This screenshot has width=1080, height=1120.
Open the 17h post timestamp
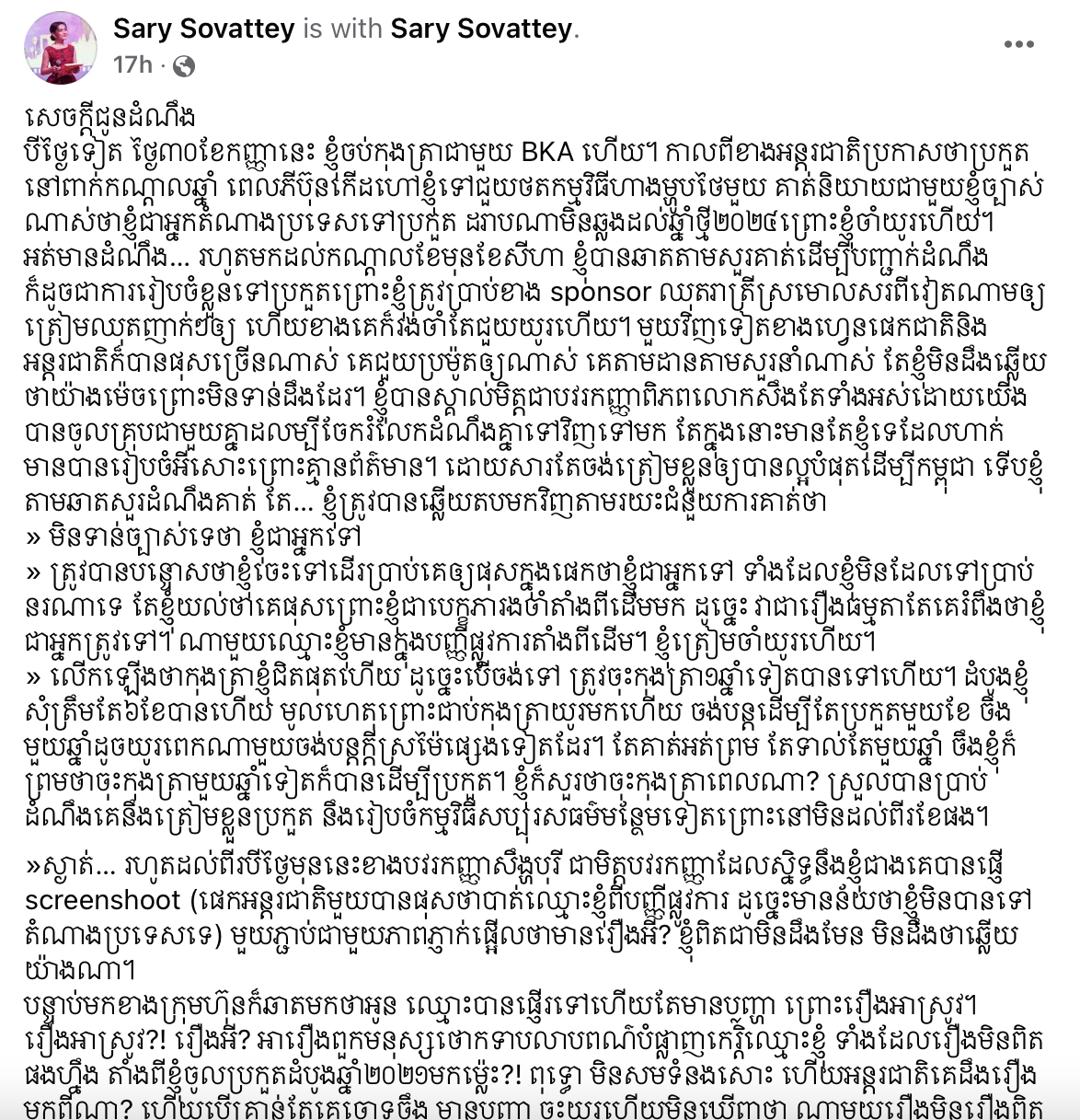pyautogui.click(x=132, y=64)
